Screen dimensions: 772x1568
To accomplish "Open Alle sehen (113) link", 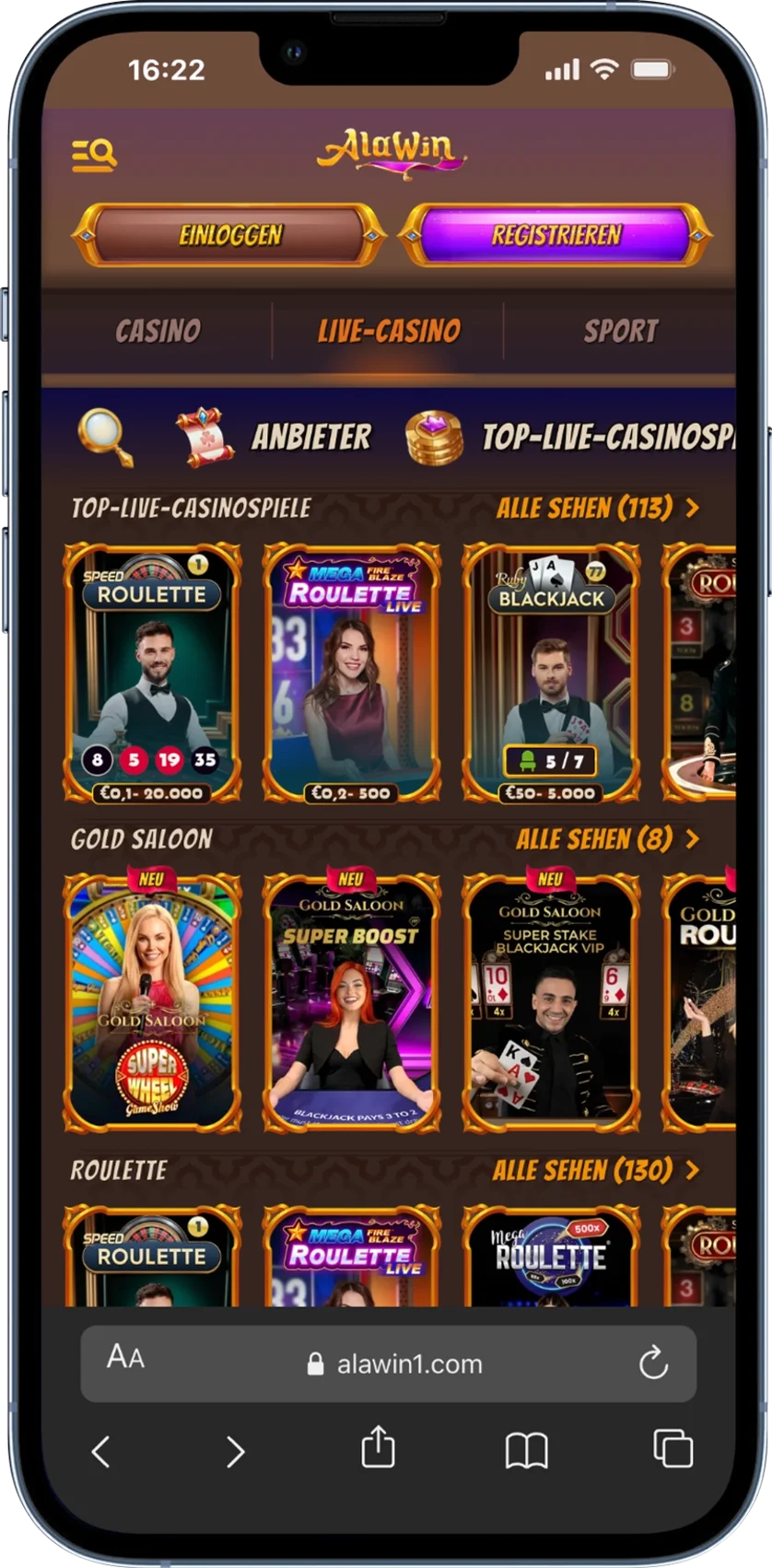I will click(x=587, y=508).
